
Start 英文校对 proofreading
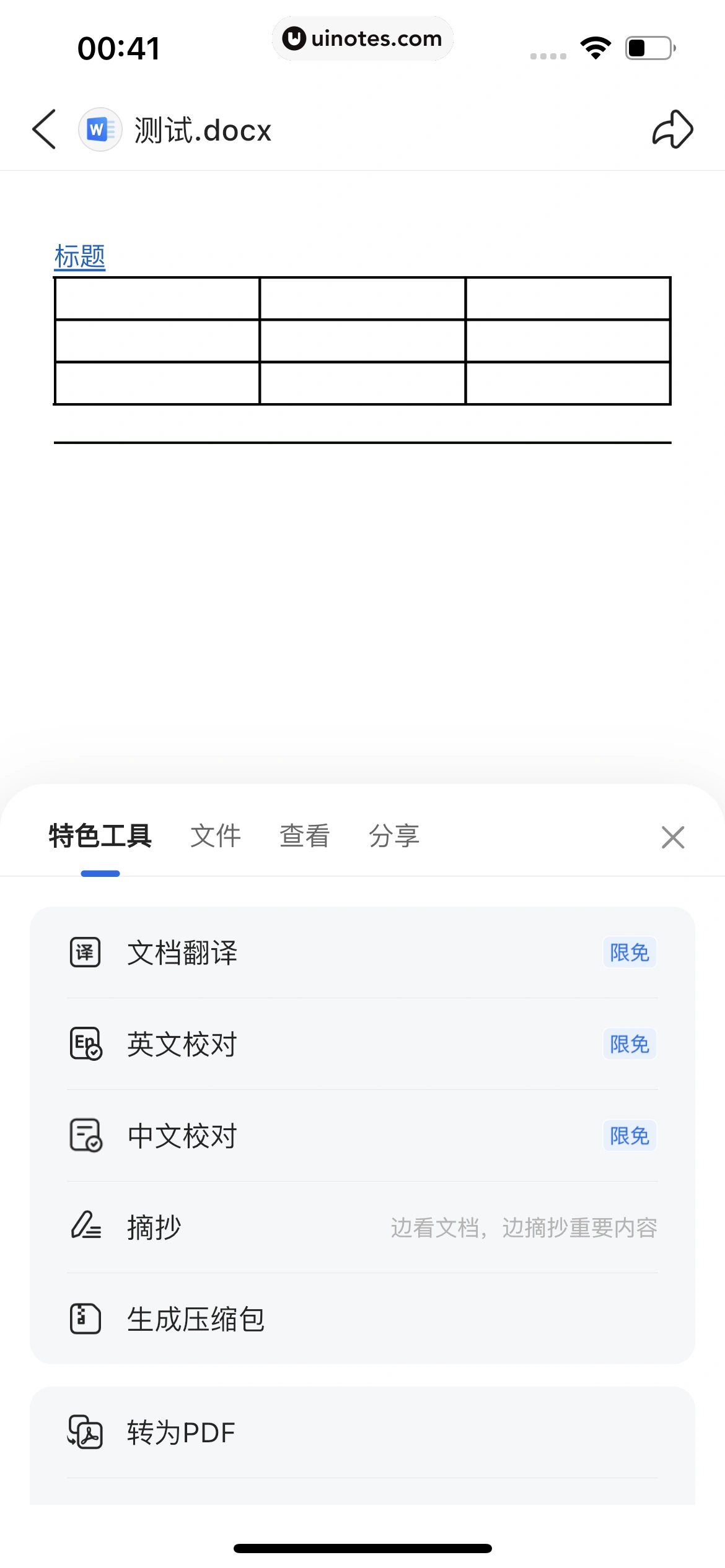pyautogui.click(x=362, y=1044)
